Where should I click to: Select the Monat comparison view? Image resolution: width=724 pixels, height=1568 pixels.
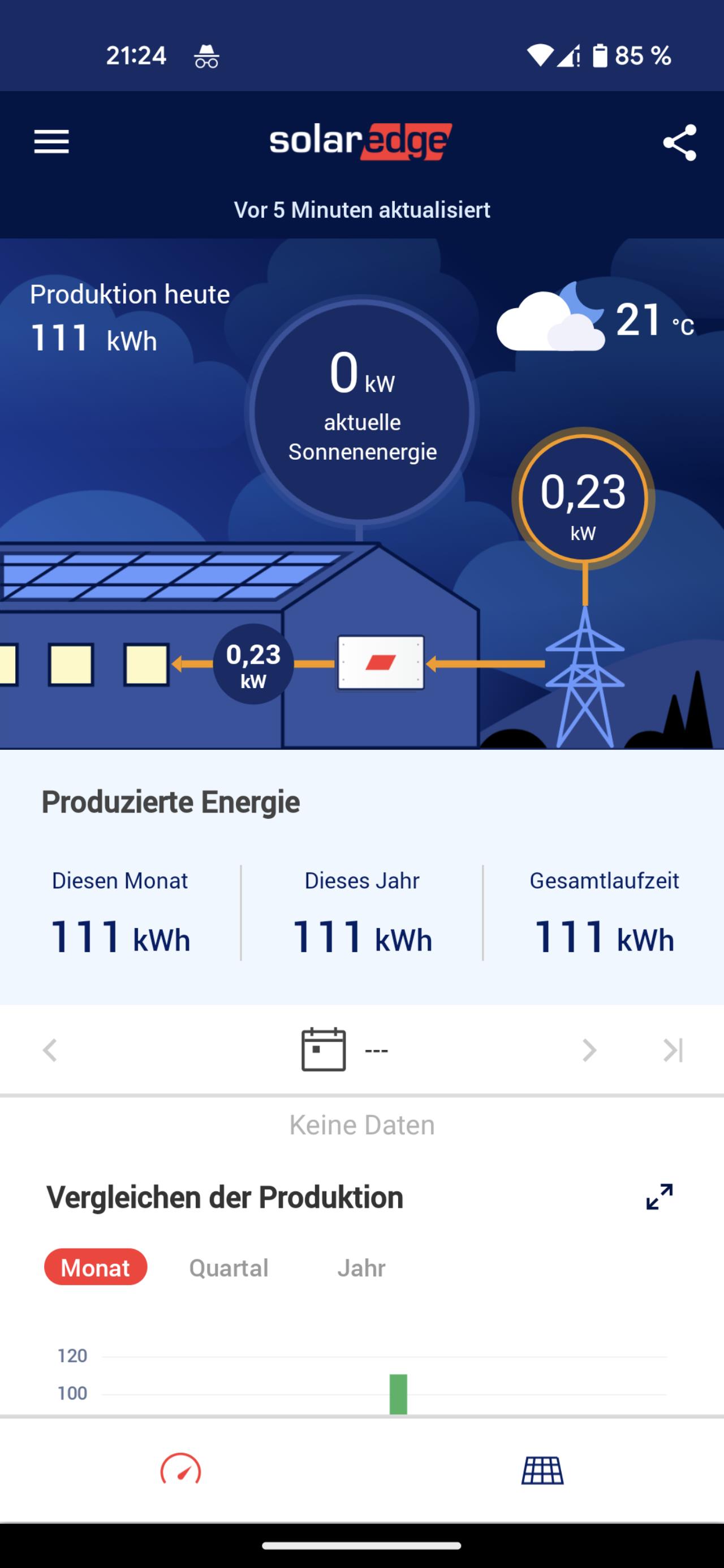96,1267
